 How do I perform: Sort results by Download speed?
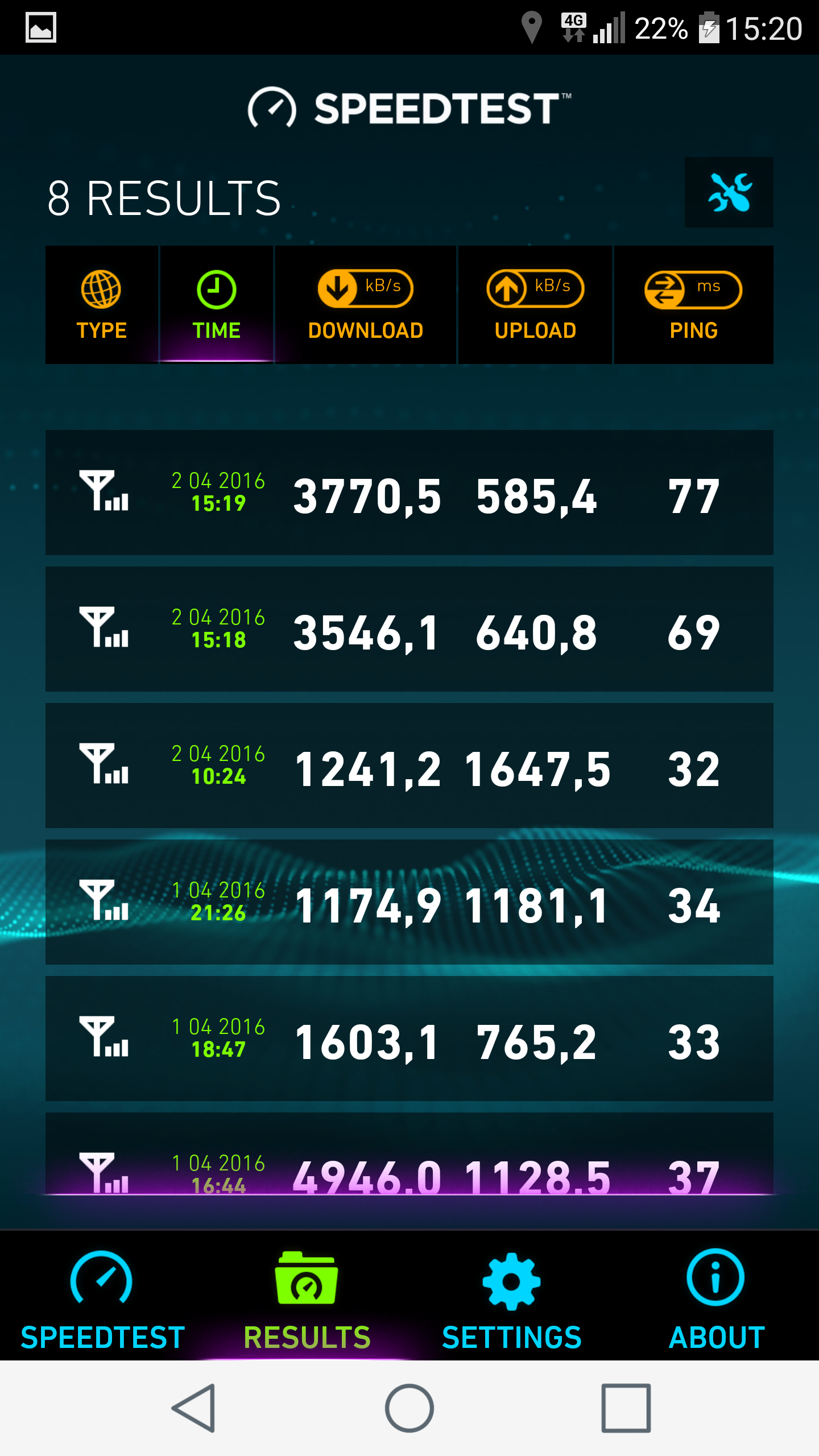point(366,305)
